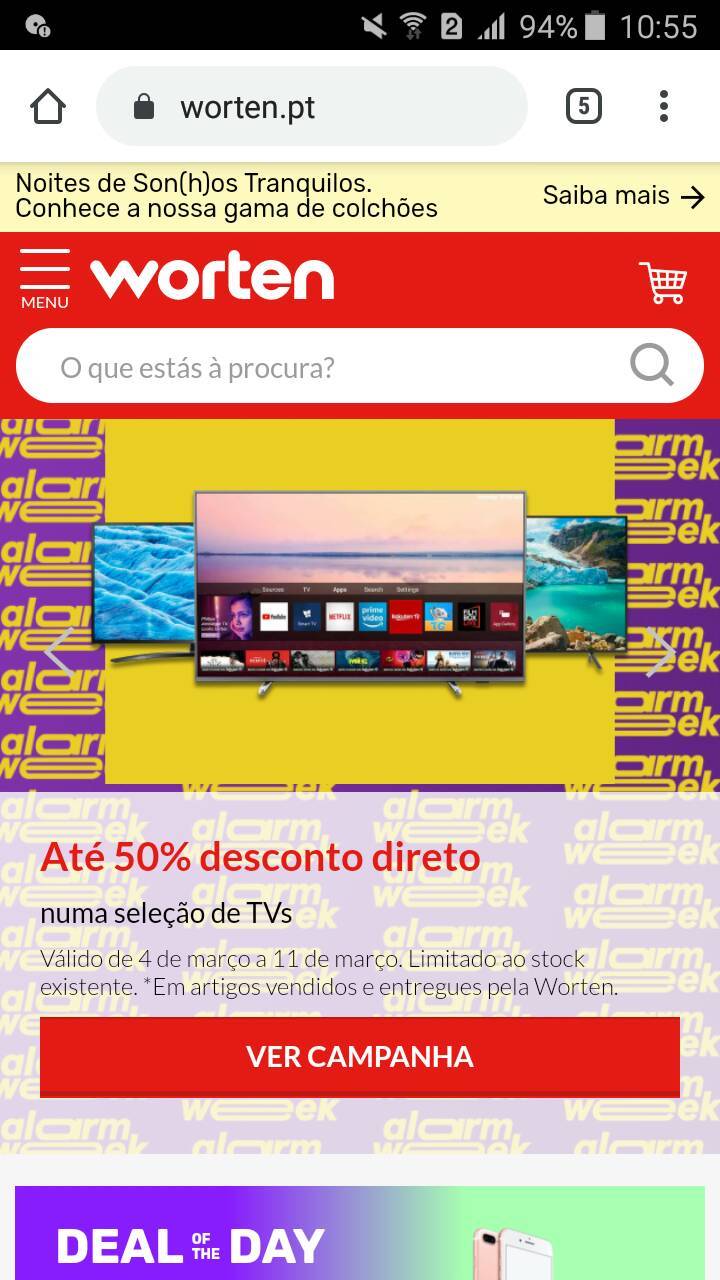
Task: Tap the search magnifier icon
Action: point(652,366)
